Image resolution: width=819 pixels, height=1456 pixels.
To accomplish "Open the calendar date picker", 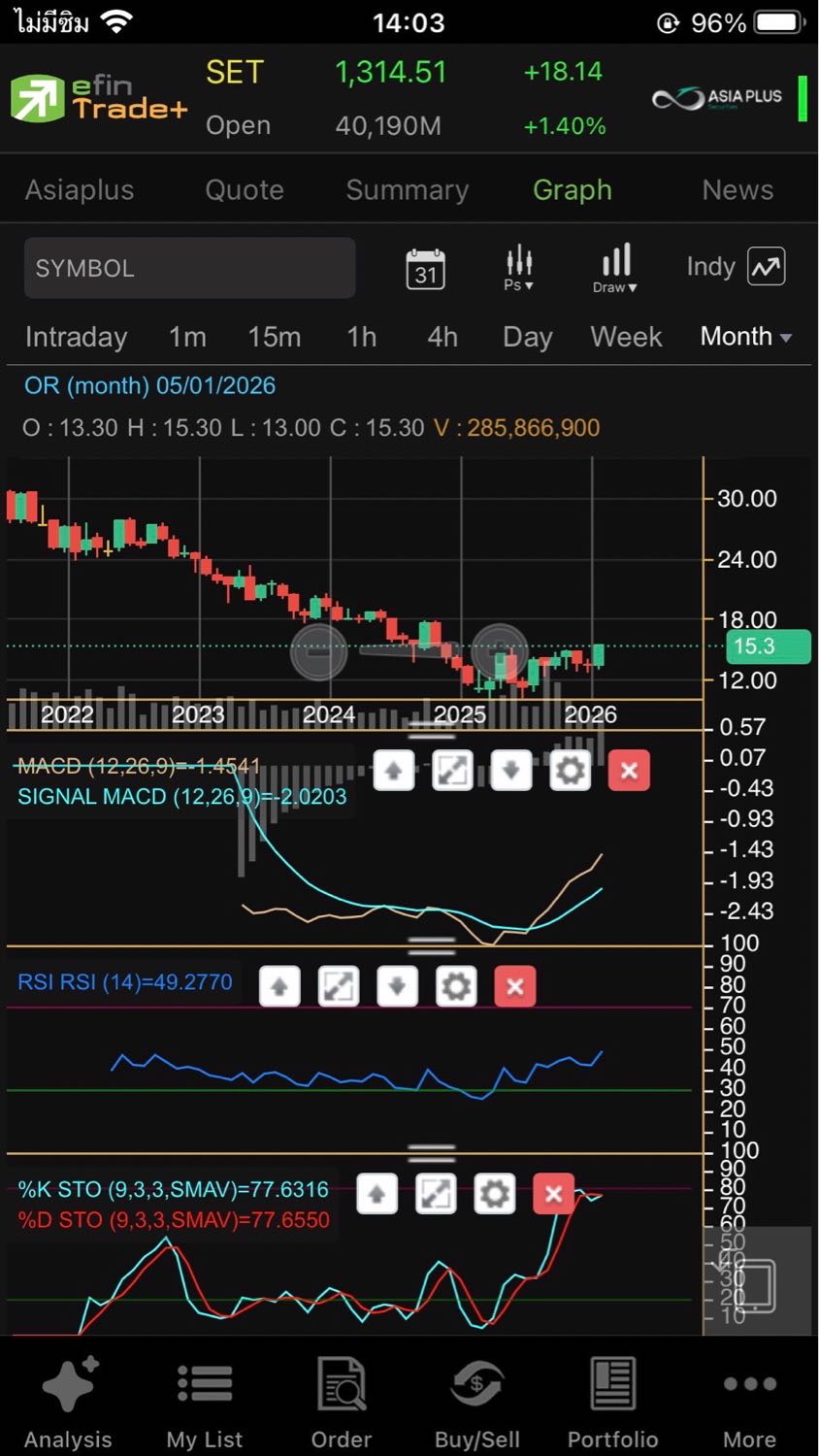I will [425, 268].
